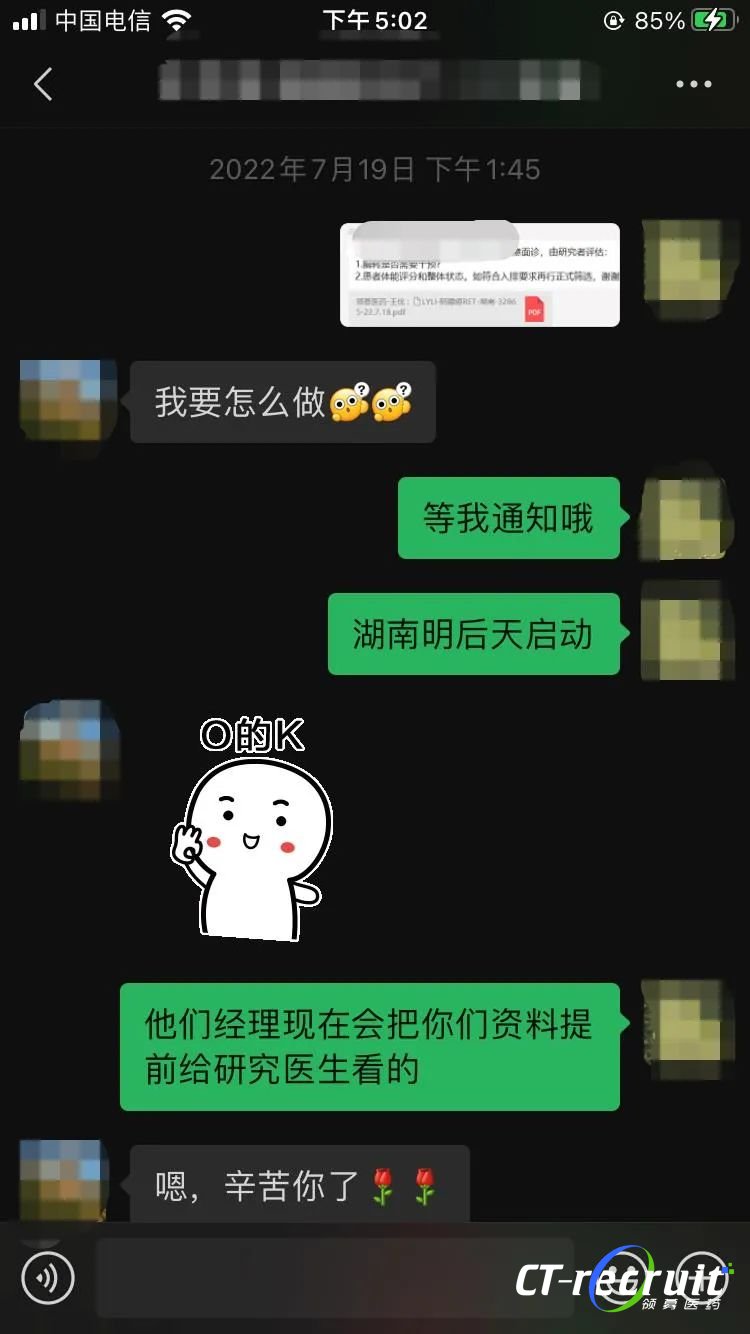
Task: Open the shared PDF file message
Action: [479, 274]
